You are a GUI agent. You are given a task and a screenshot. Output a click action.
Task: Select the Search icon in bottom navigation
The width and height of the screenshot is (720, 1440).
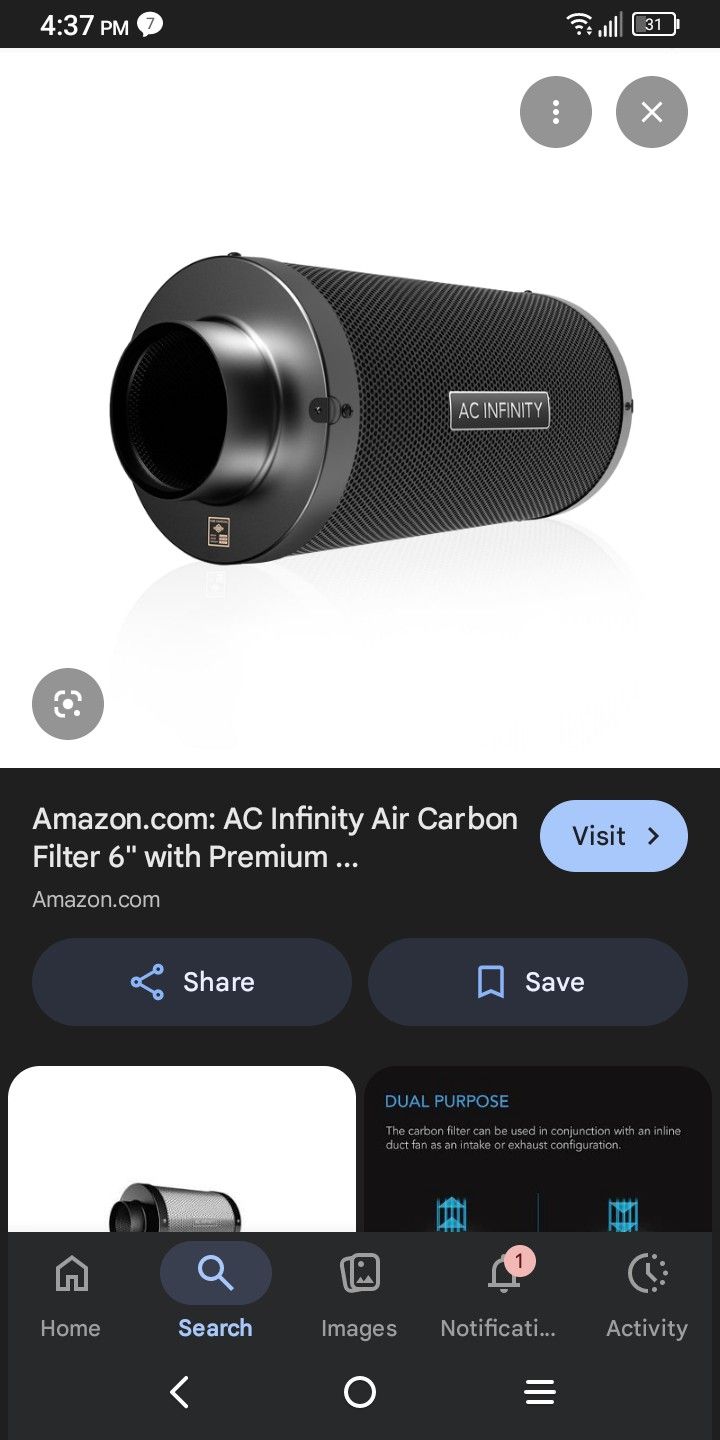(x=215, y=1272)
